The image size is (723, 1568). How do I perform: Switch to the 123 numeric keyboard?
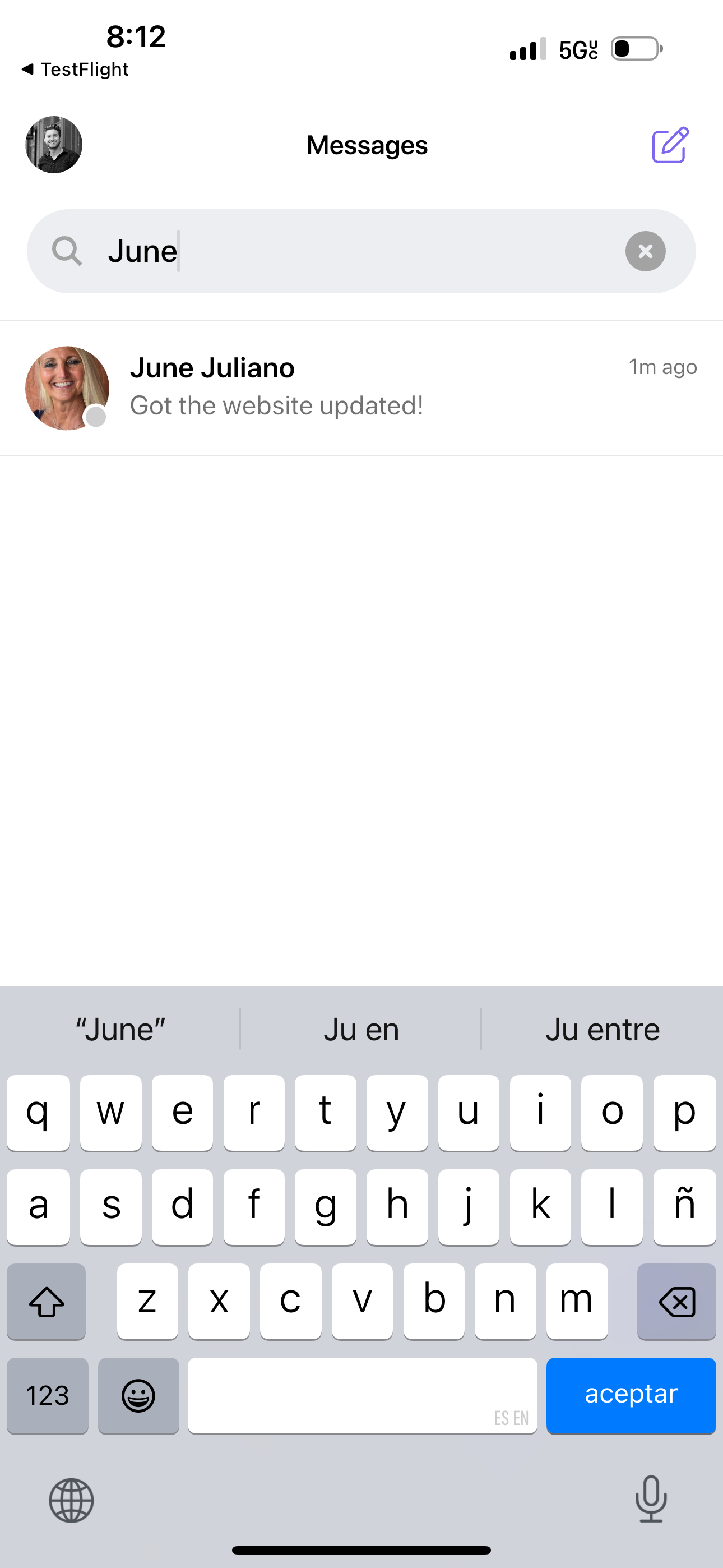point(48,1395)
